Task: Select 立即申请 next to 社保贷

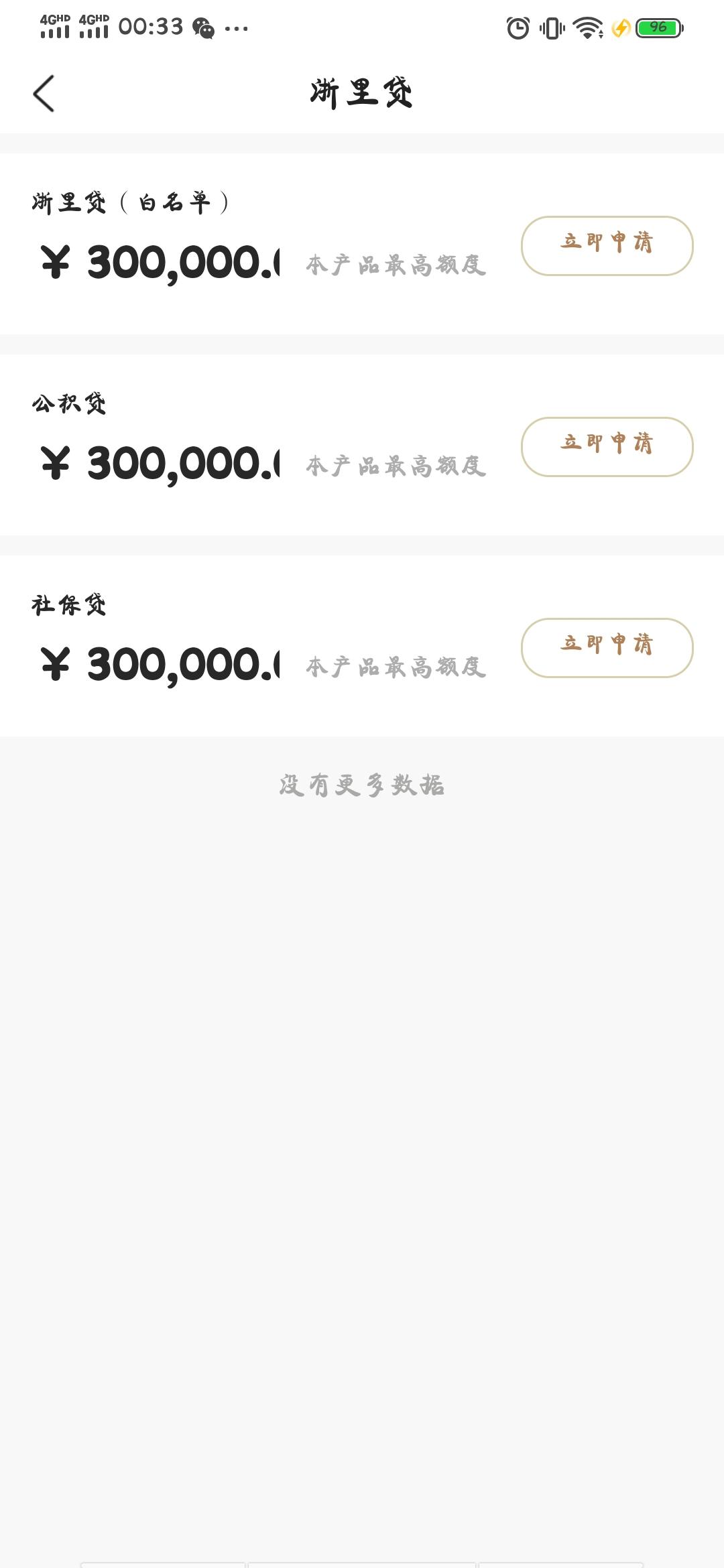Action: (x=607, y=648)
